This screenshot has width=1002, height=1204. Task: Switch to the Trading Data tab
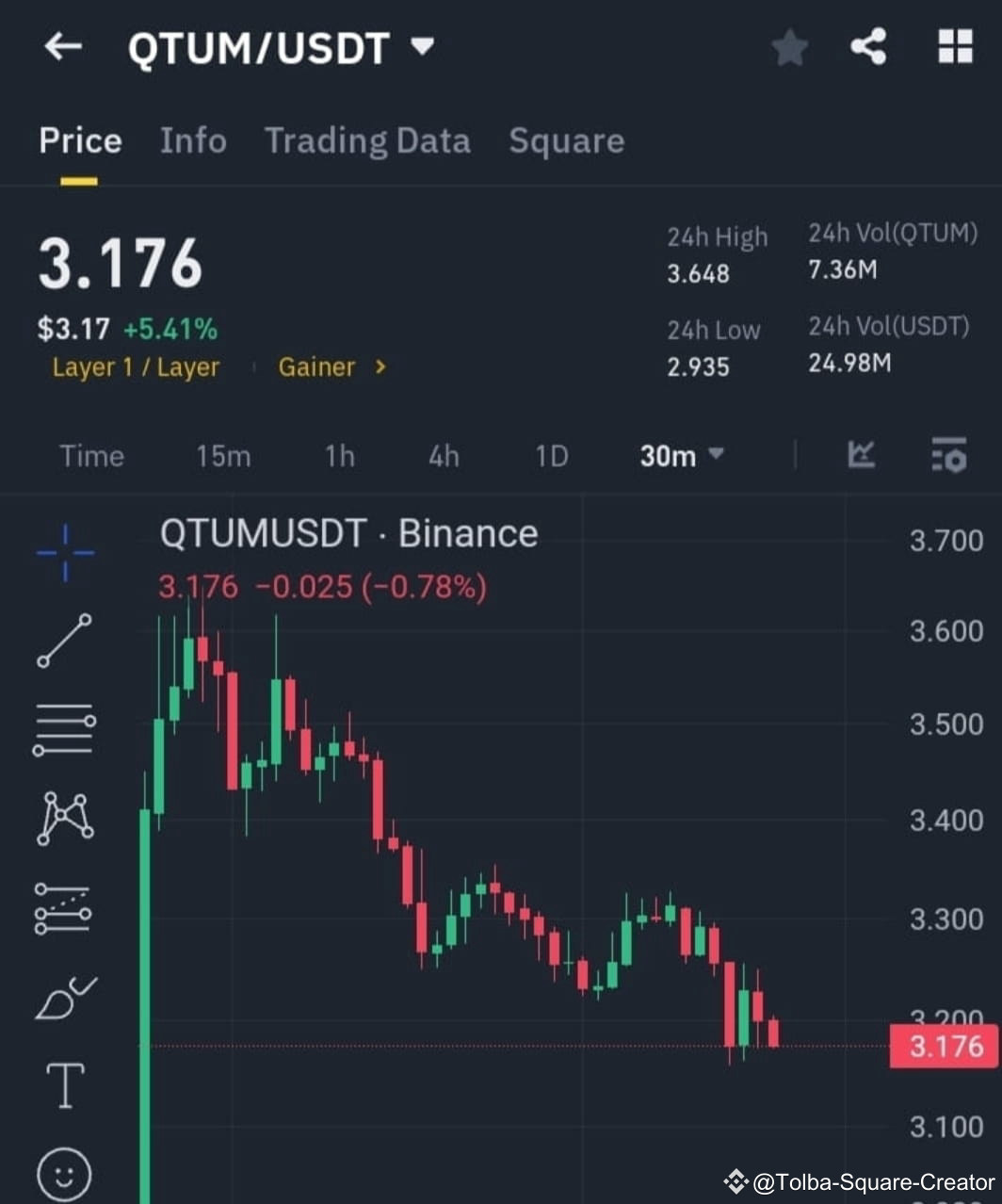point(367,141)
